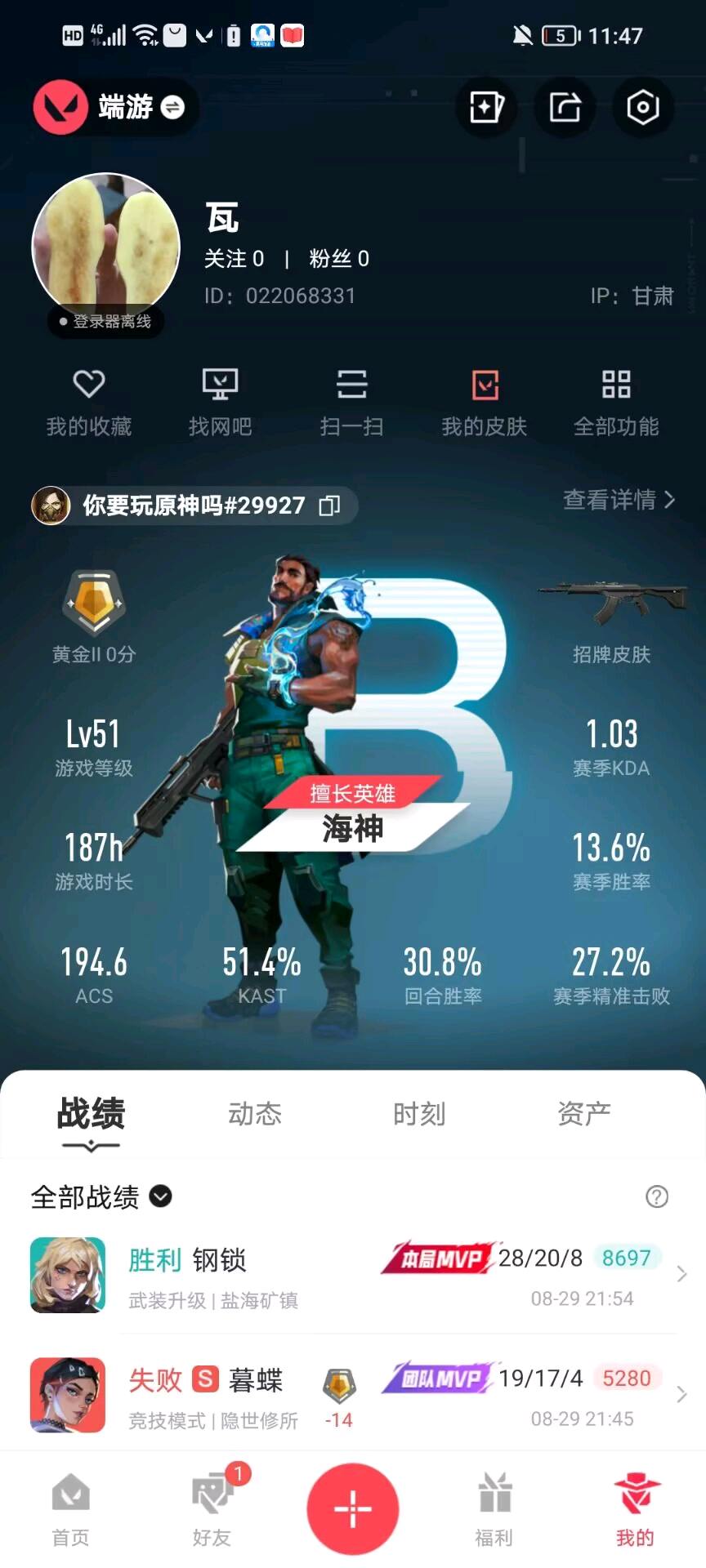Open the card-with-sparkle icon in the top bar
The width and height of the screenshot is (706, 1568).
pos(486,107)
